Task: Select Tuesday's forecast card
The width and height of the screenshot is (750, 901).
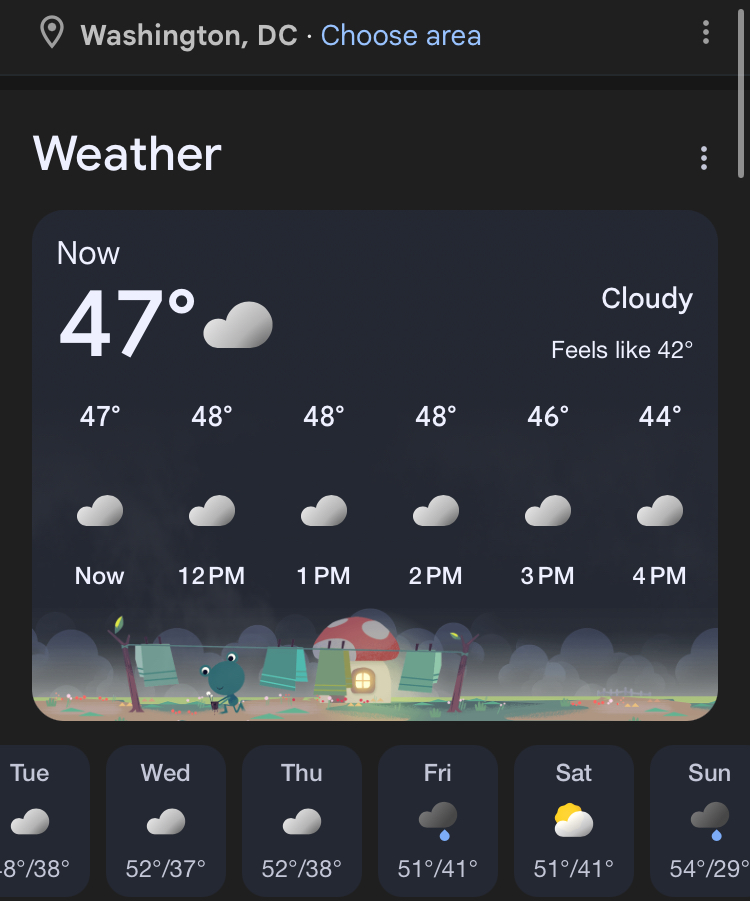Action: tap(40, 820)
